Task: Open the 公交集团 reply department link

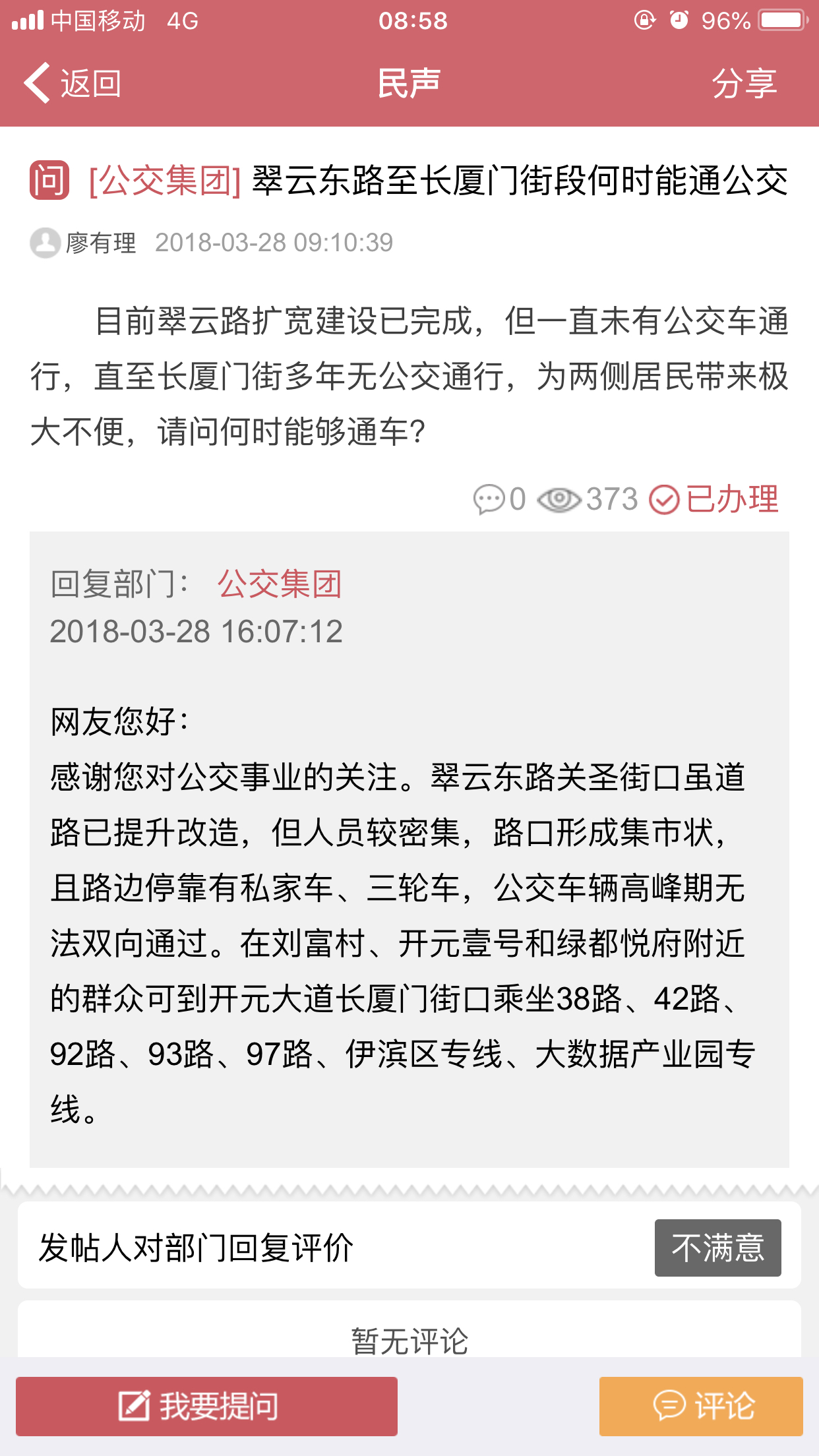Action: (280, 584)
